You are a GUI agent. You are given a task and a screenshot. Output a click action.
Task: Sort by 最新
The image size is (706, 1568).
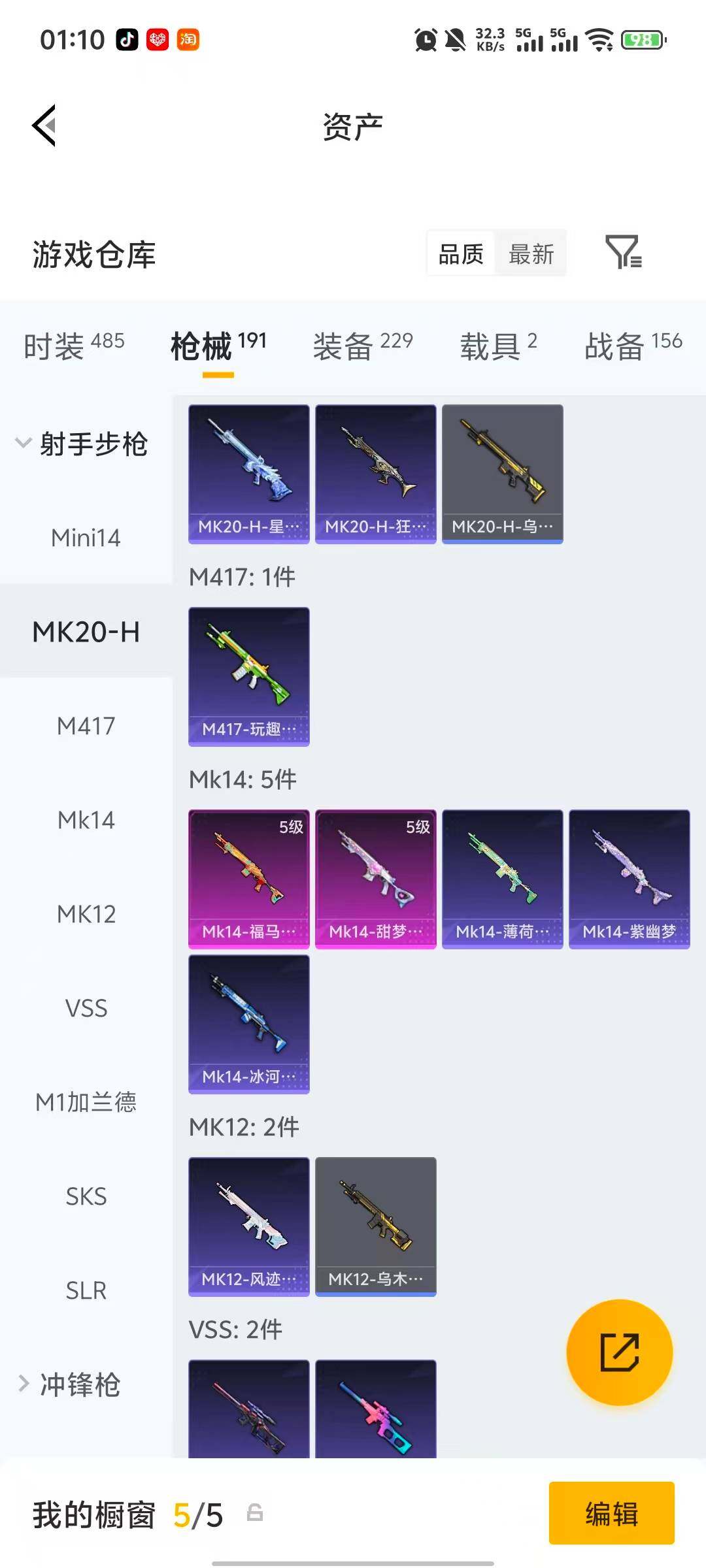[x=531, y=253]
